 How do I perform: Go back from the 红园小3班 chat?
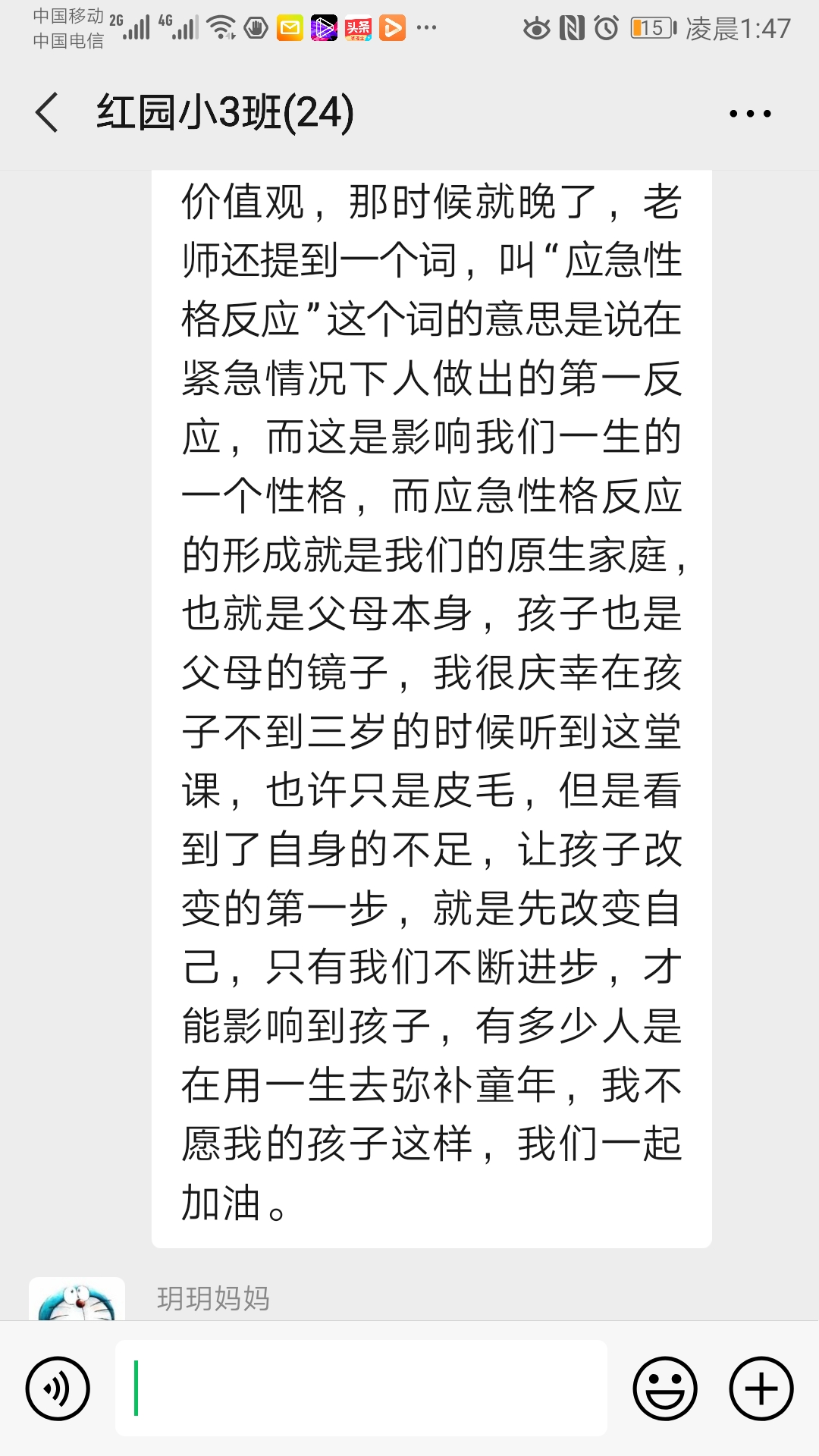pos(47,113)
